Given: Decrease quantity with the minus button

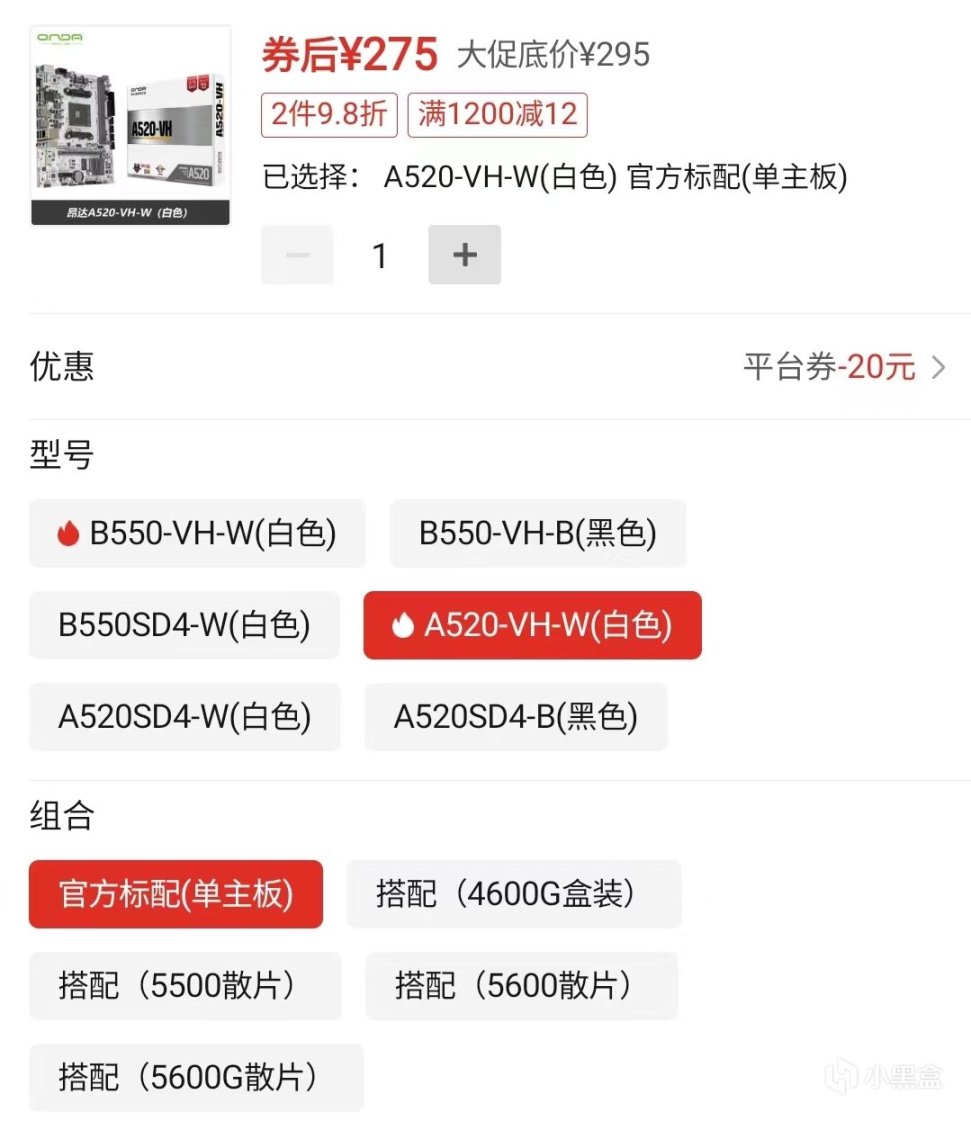Looking at the screenshot, I should click(297, 255).
